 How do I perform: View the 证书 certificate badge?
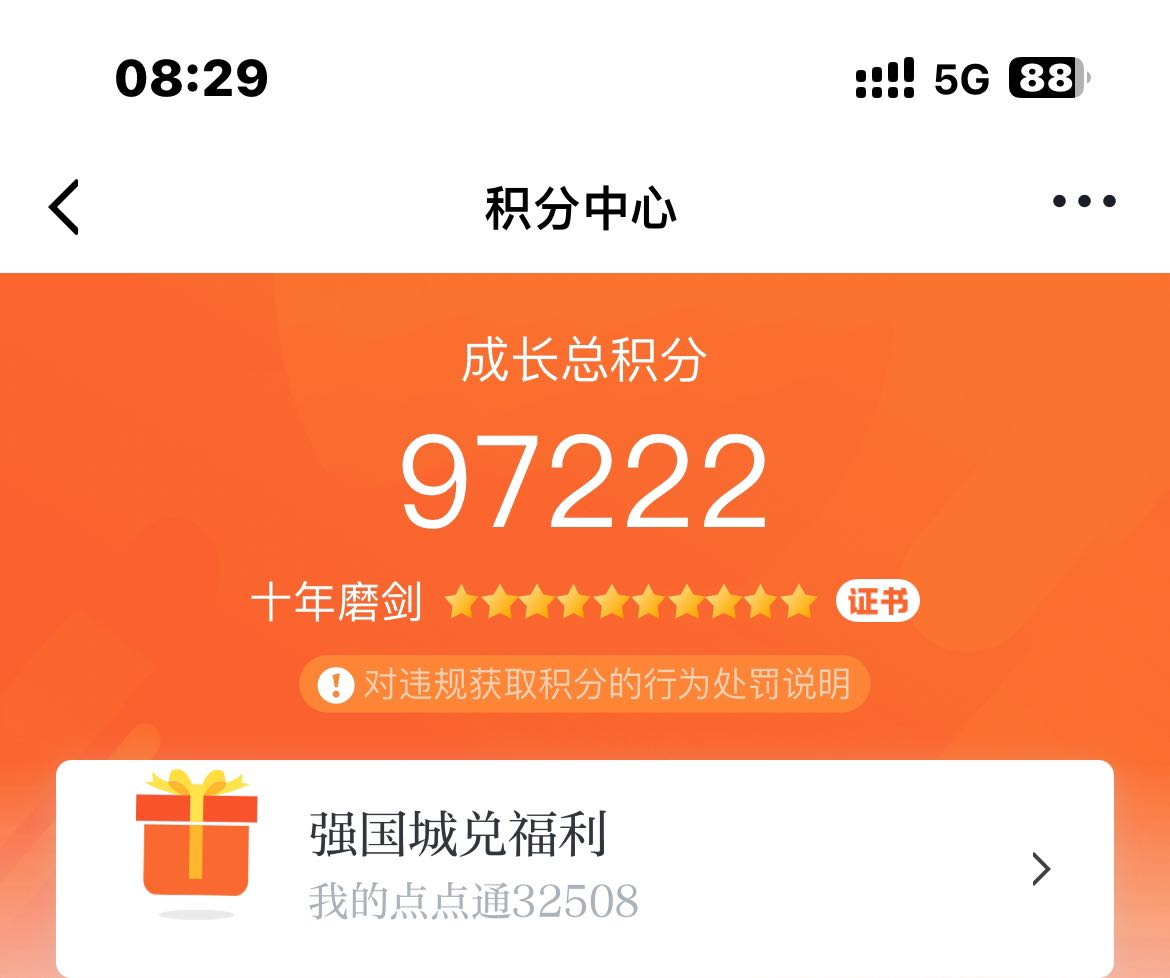pyautogui.click(x=877, y=602)
